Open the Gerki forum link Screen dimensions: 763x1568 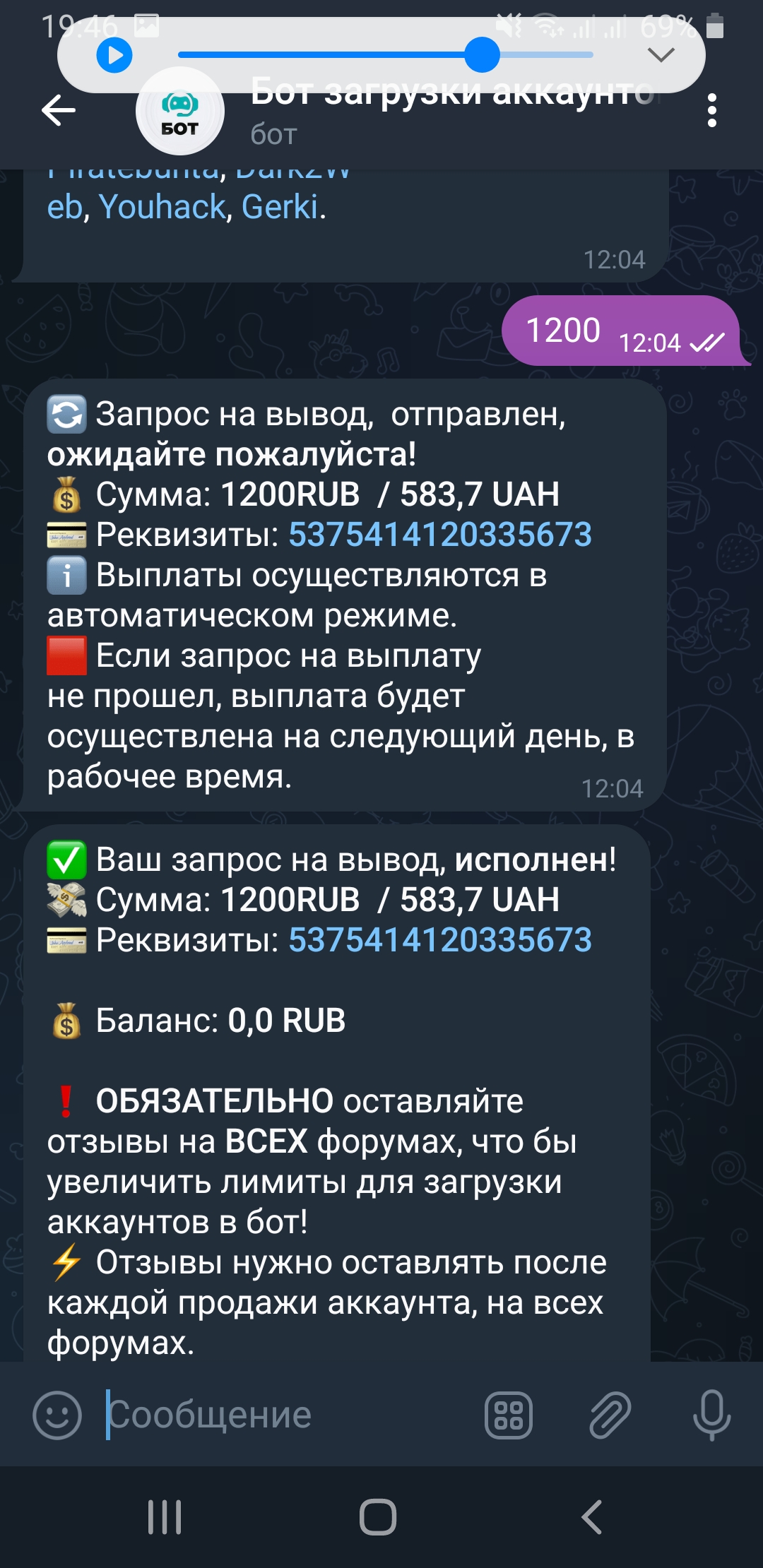(280, 208)
